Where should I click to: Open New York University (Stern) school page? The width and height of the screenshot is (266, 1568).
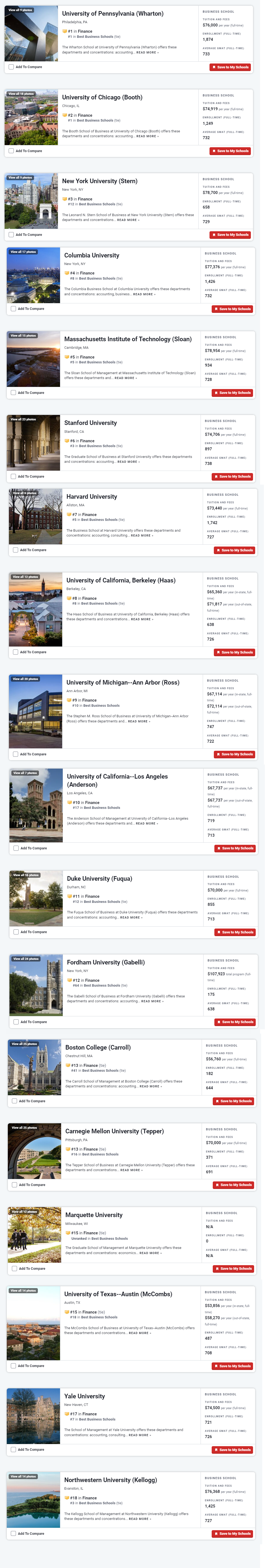point(99,181)
